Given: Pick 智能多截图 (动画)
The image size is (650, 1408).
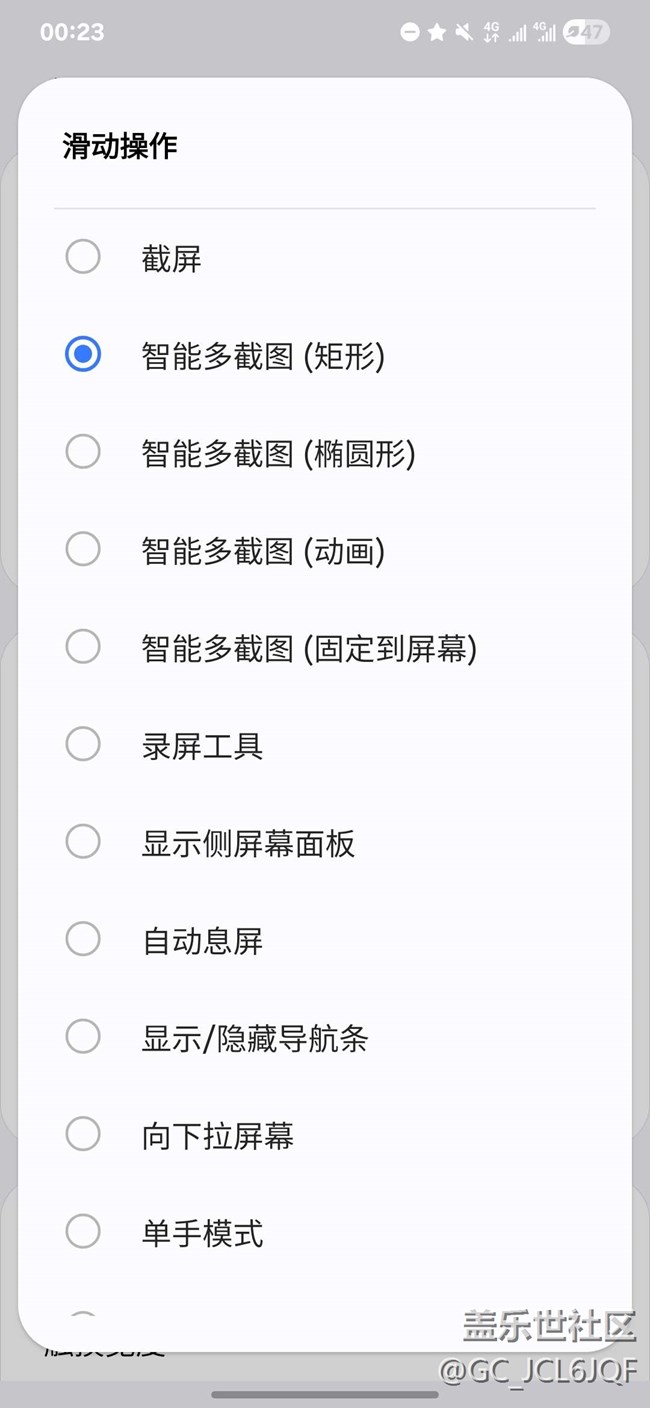Looking at the screenshot, I should [x=325, y=549].
